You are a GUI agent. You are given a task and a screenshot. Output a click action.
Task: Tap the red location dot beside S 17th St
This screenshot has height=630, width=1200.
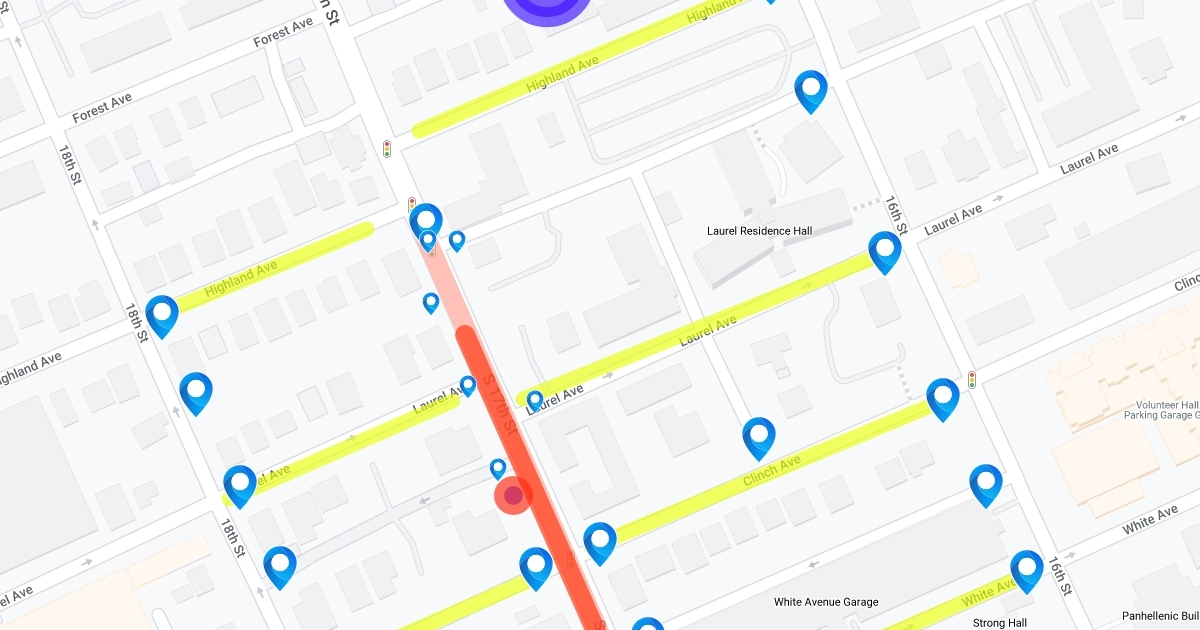click(514, 494)
